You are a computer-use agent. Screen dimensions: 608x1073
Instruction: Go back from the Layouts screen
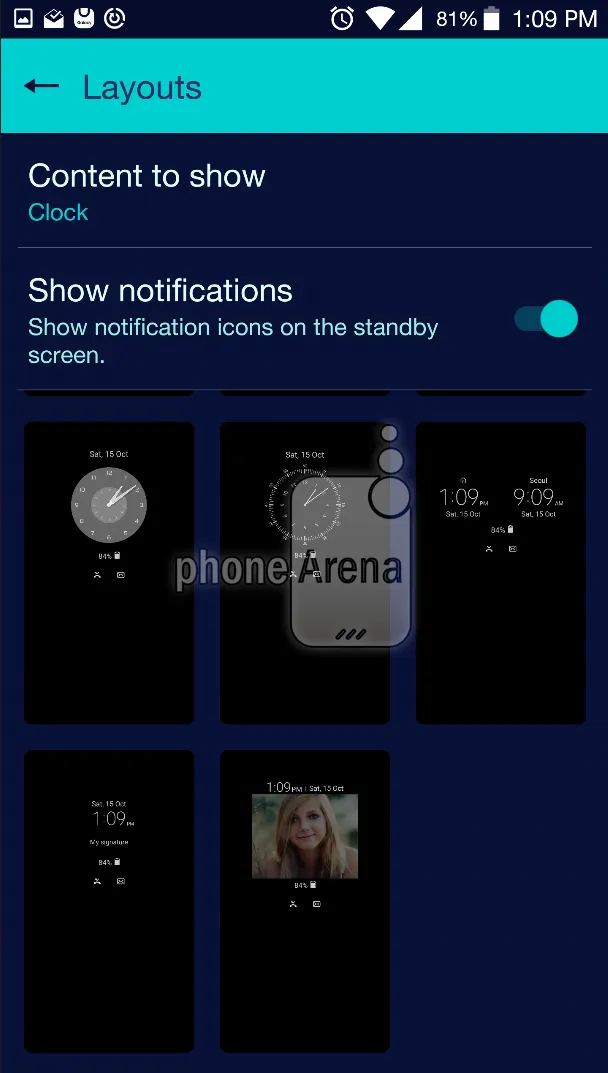click(42, 87)
